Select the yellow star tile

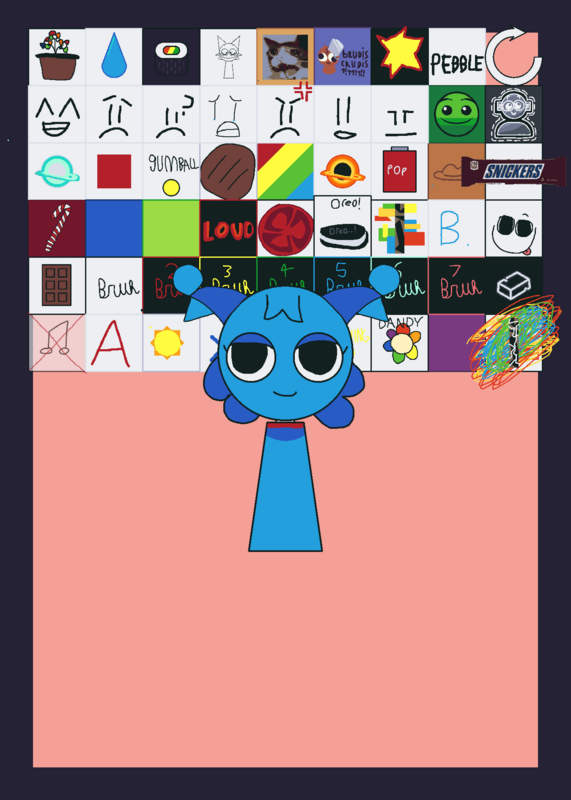coord(400,57)
